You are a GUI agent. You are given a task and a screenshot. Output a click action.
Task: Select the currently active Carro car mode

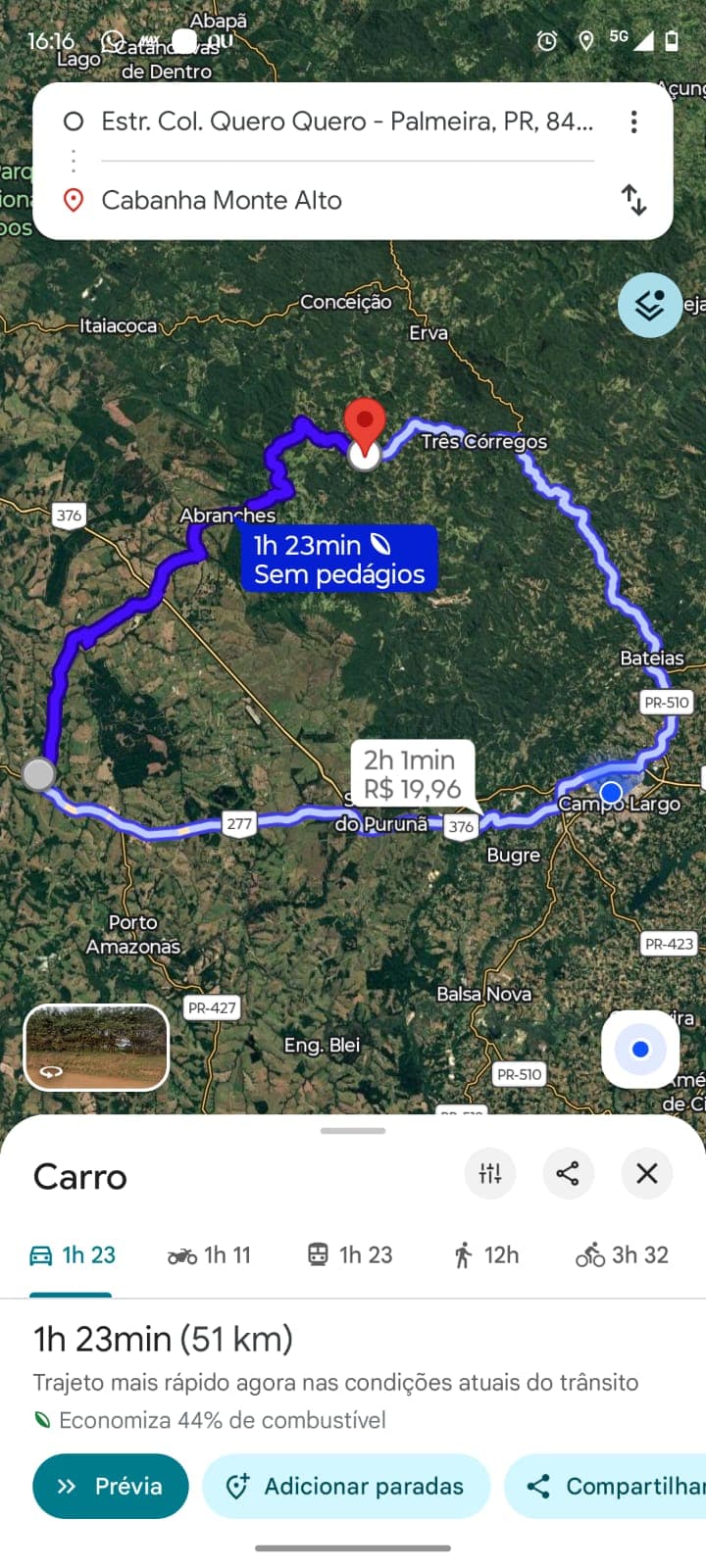72,1254
